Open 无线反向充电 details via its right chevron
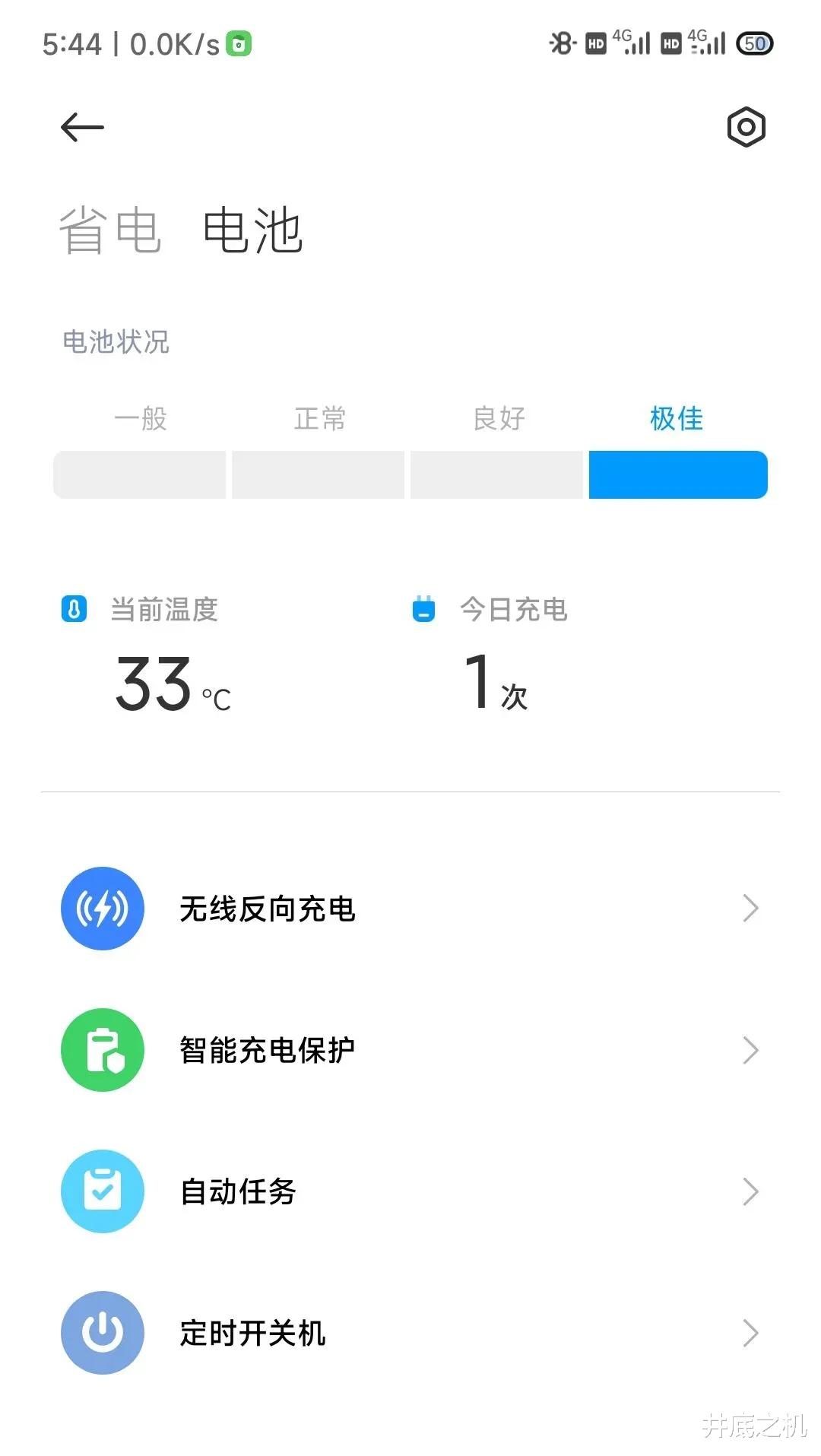Viewport: 821px width, 1456px height. [751, 908]
